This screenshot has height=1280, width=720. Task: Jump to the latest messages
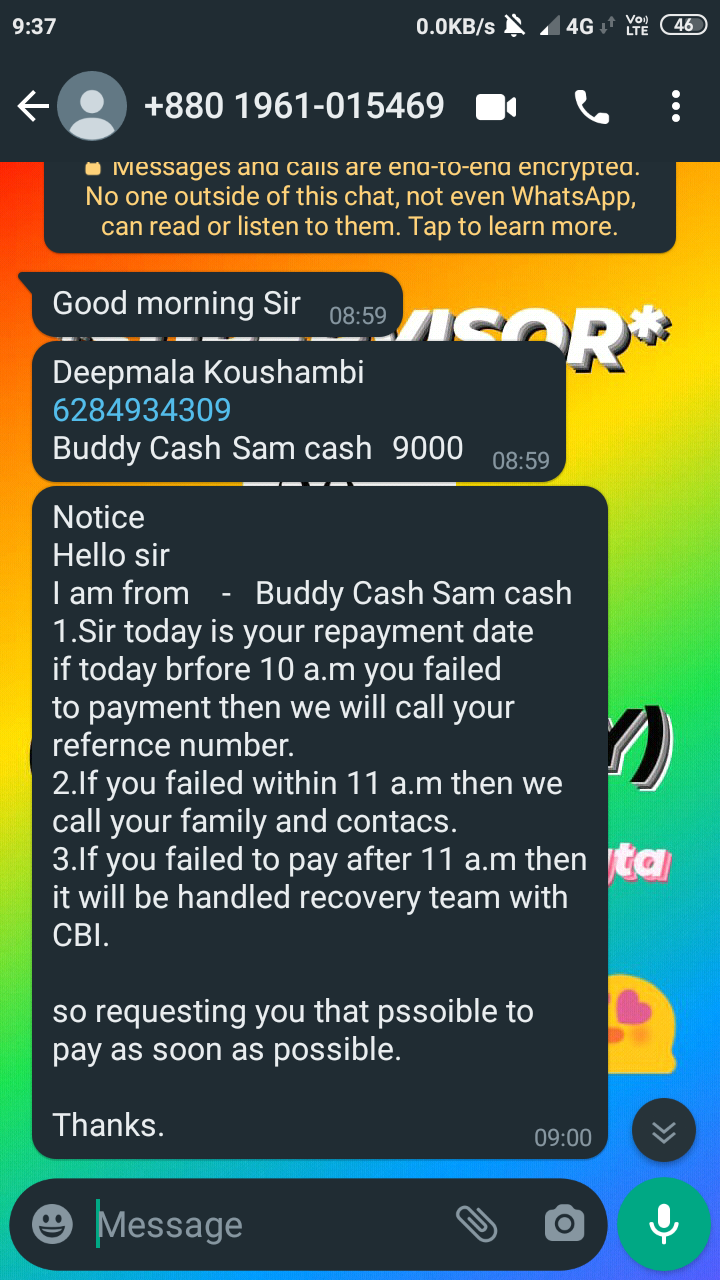click(x=663, y=1130)
